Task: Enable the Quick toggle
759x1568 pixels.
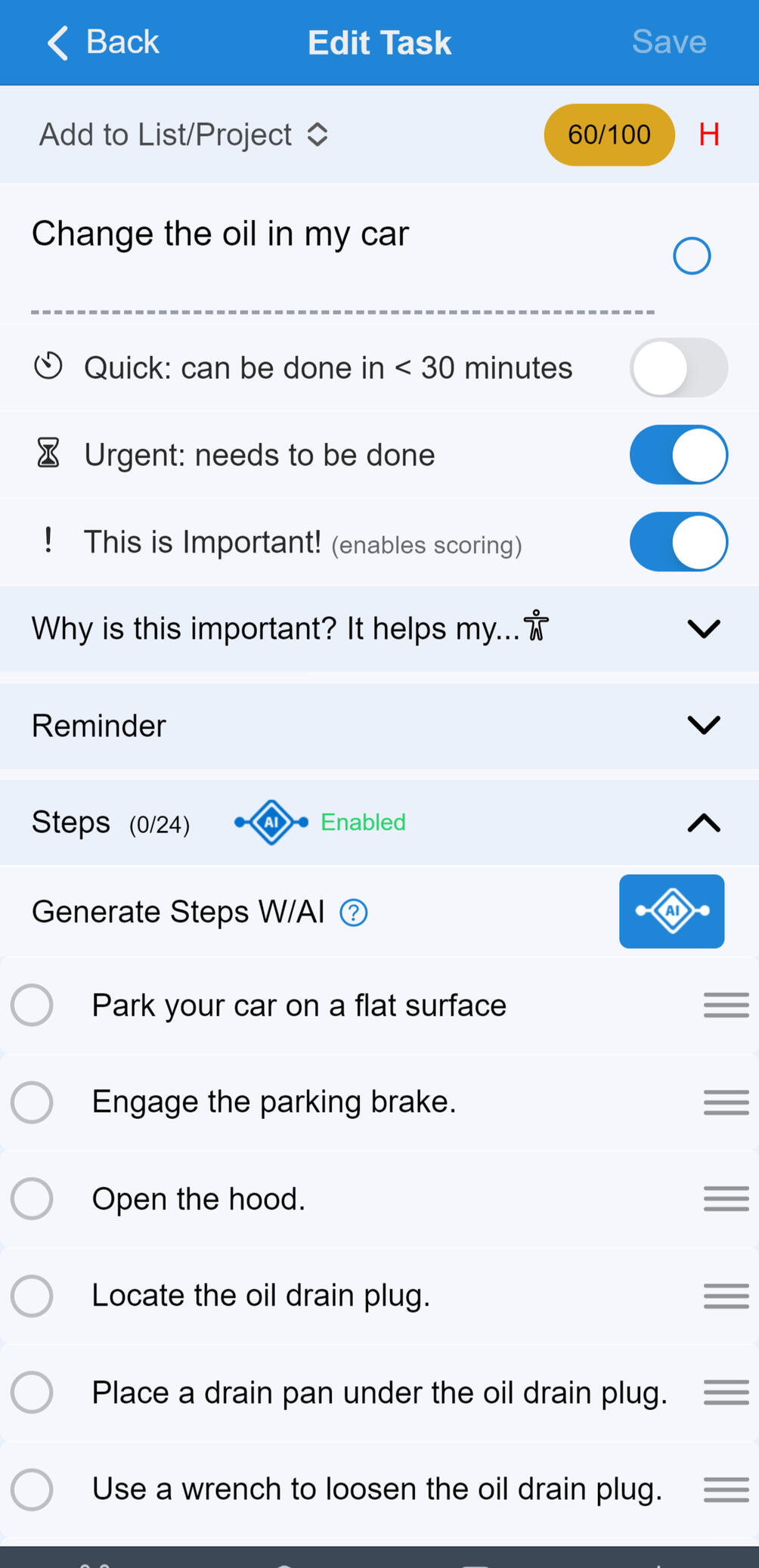Action: point(678,367)
